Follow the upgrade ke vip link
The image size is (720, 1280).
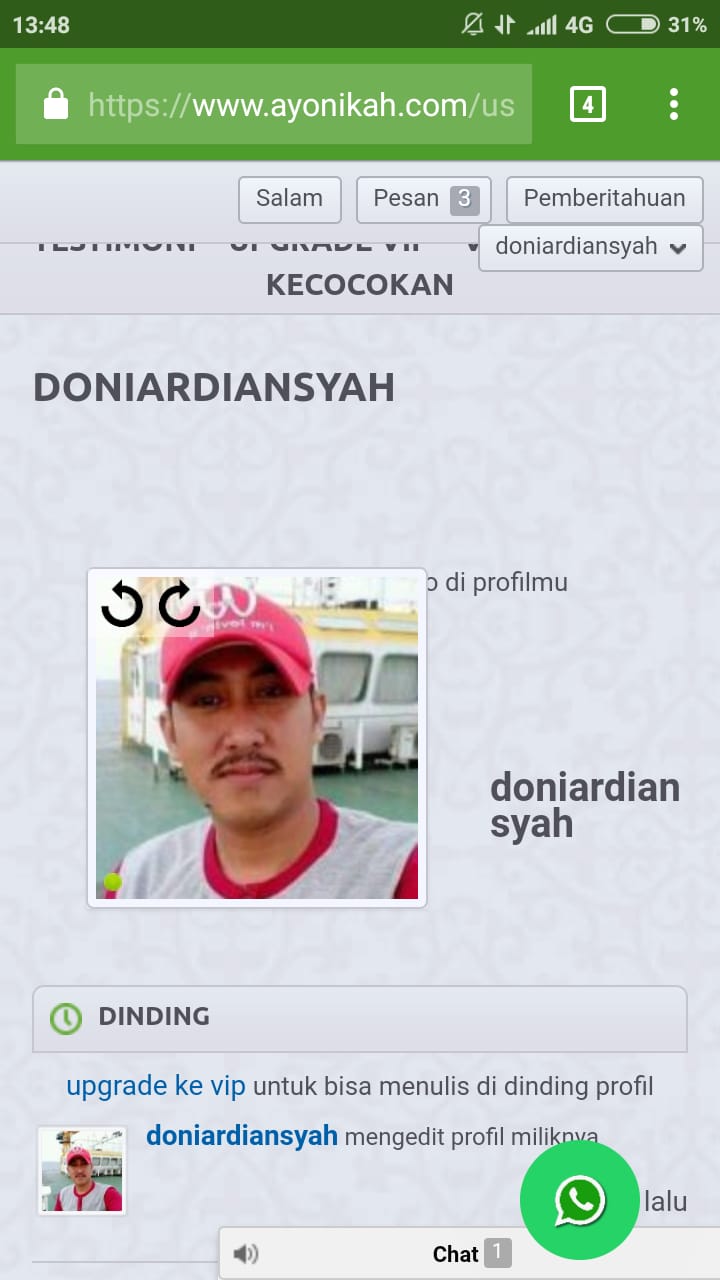(156, 1086)
